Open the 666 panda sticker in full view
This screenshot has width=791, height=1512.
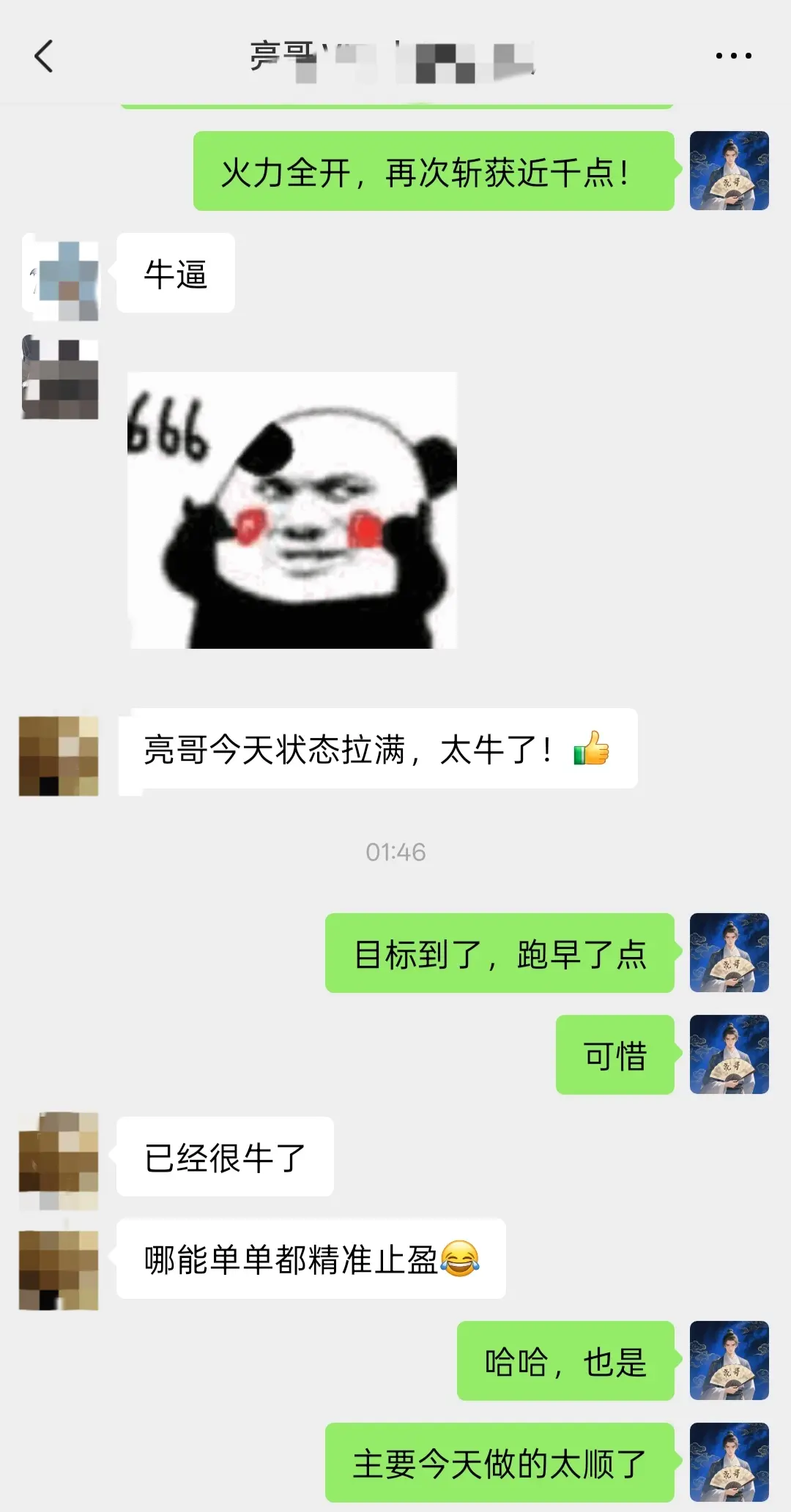click(x=293, y=513)
